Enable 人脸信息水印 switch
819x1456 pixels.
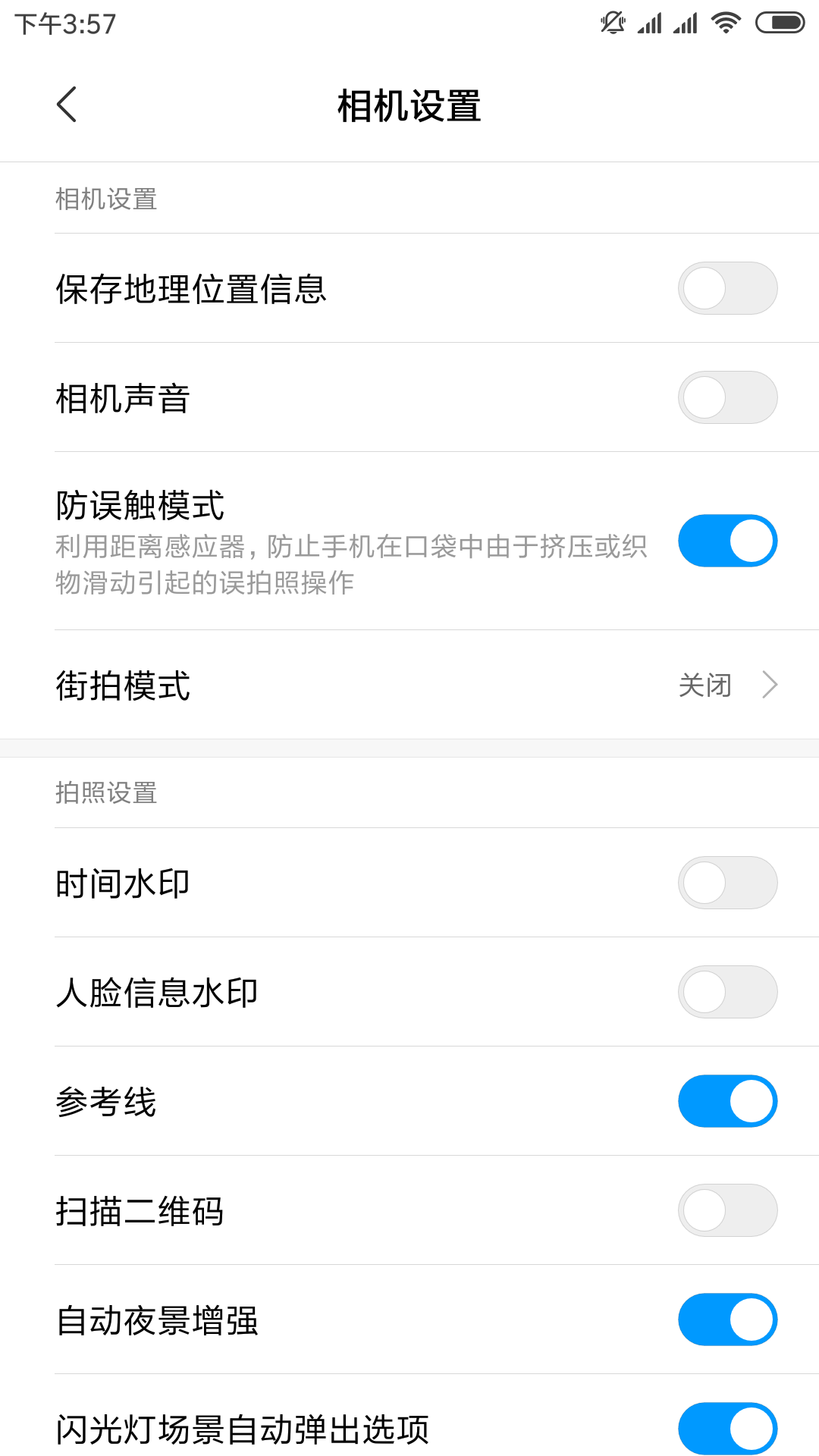(x=727, y=992)
